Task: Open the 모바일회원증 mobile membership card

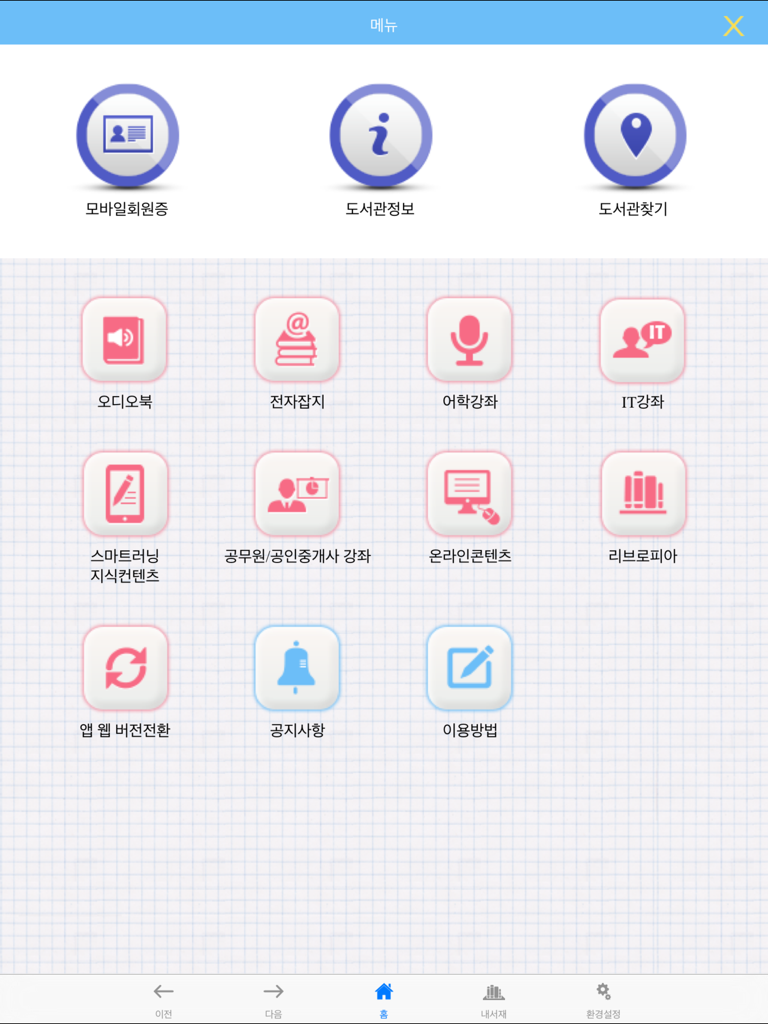Action: 127,137
